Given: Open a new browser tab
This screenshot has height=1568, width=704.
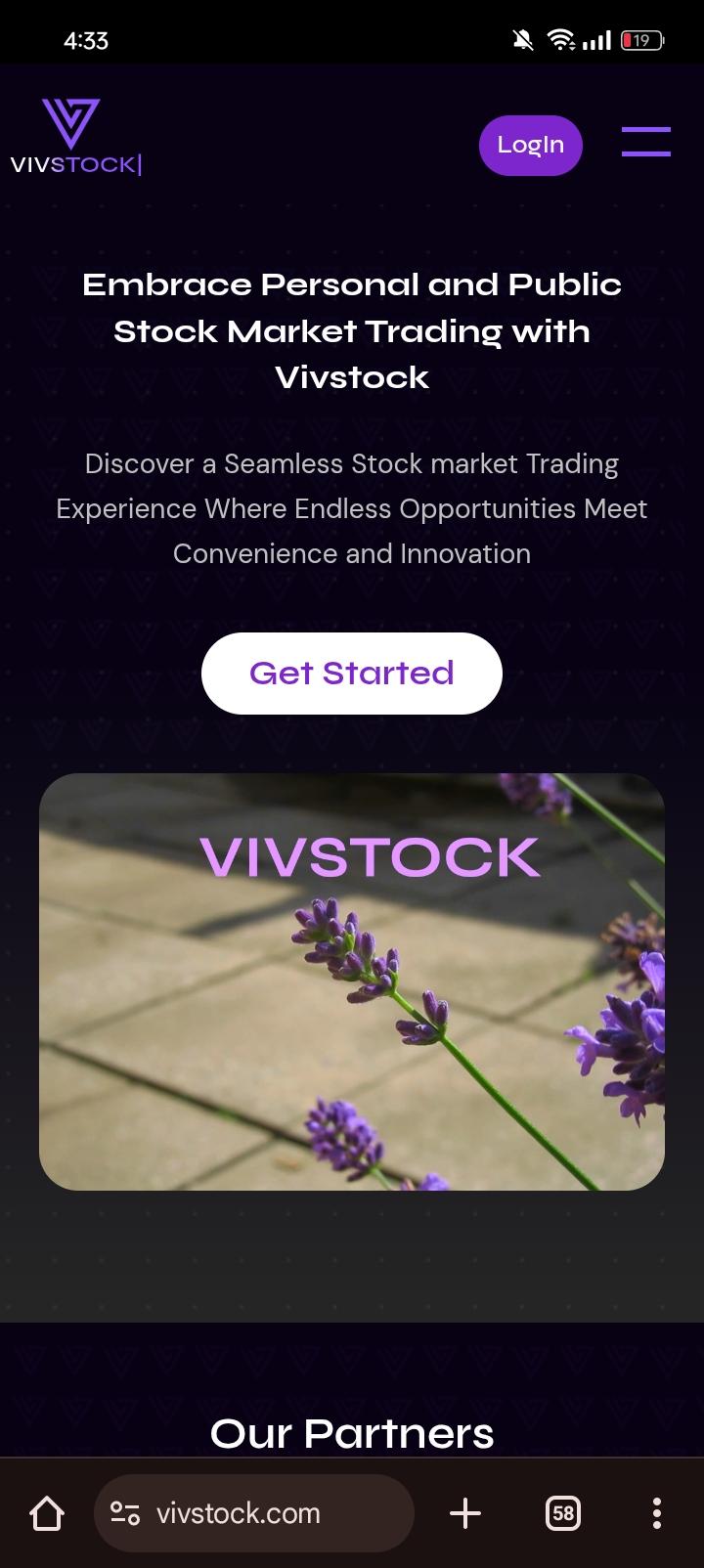Looking at the screenshot, I should click(x=465, y=1513).
